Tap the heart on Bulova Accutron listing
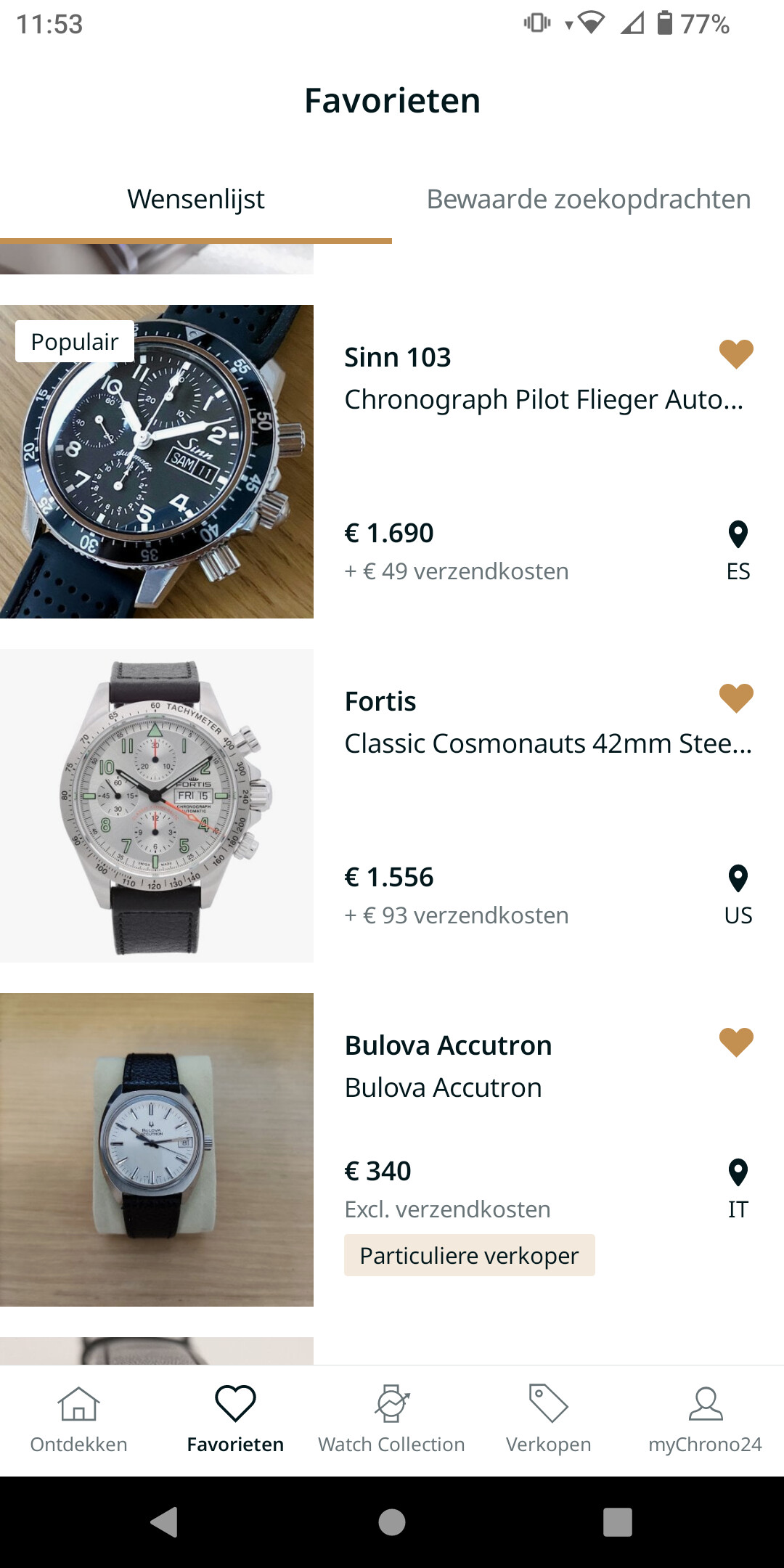Screen dimensions: 784x1568 tap(736, 1043)
